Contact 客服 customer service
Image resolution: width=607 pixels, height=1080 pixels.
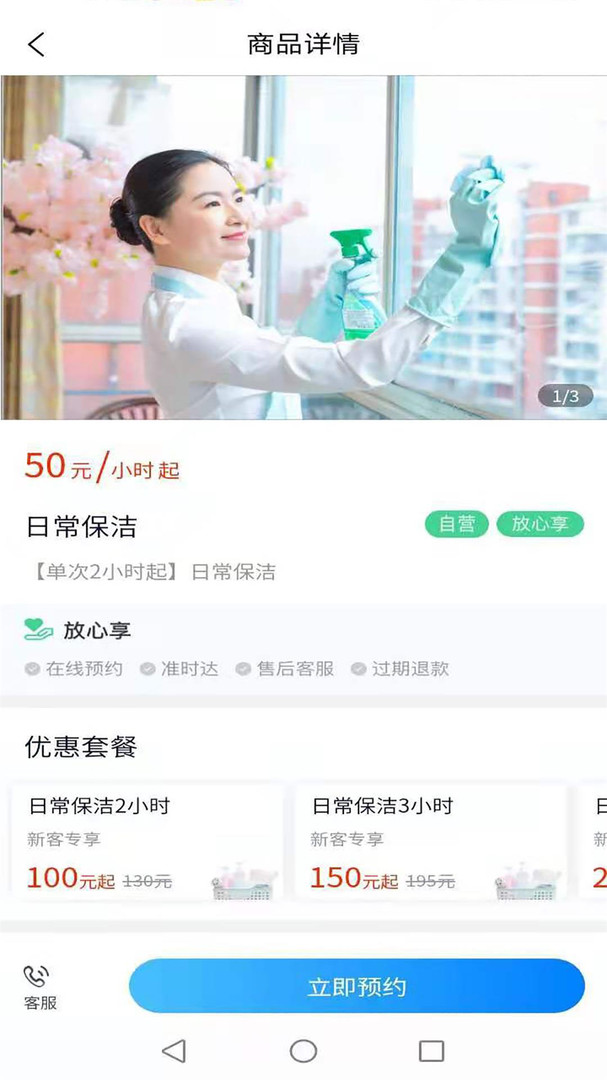pyautogui.click(x=40, y=987)
